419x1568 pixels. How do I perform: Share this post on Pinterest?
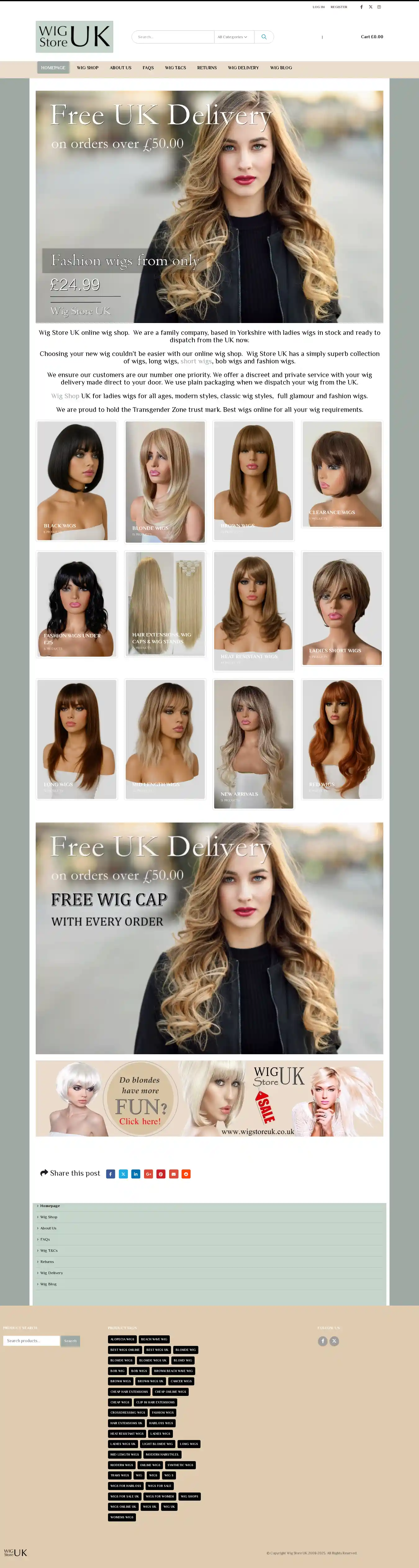(160, 1174)
